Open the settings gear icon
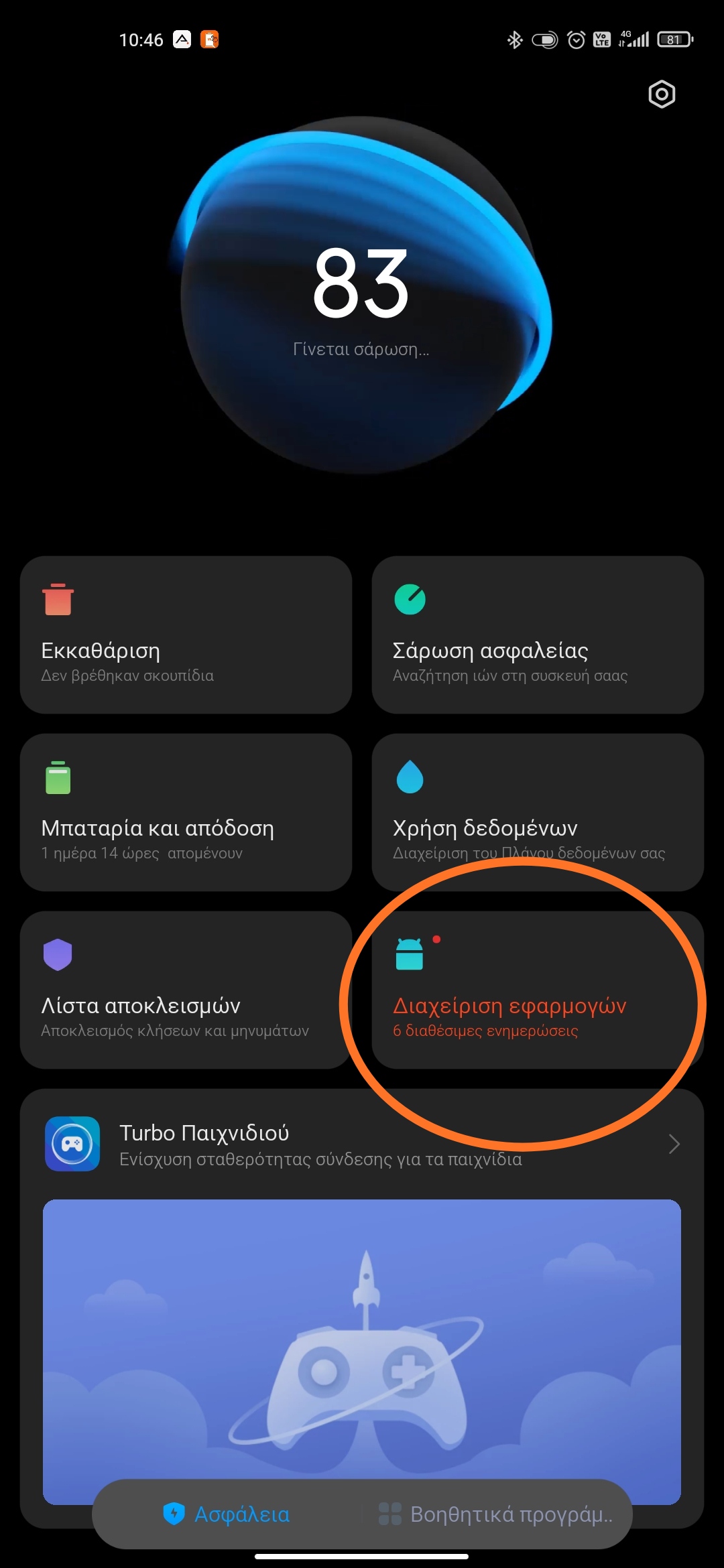The height and width of the screenshot is (1568, 724). click(x=662, y=94)
